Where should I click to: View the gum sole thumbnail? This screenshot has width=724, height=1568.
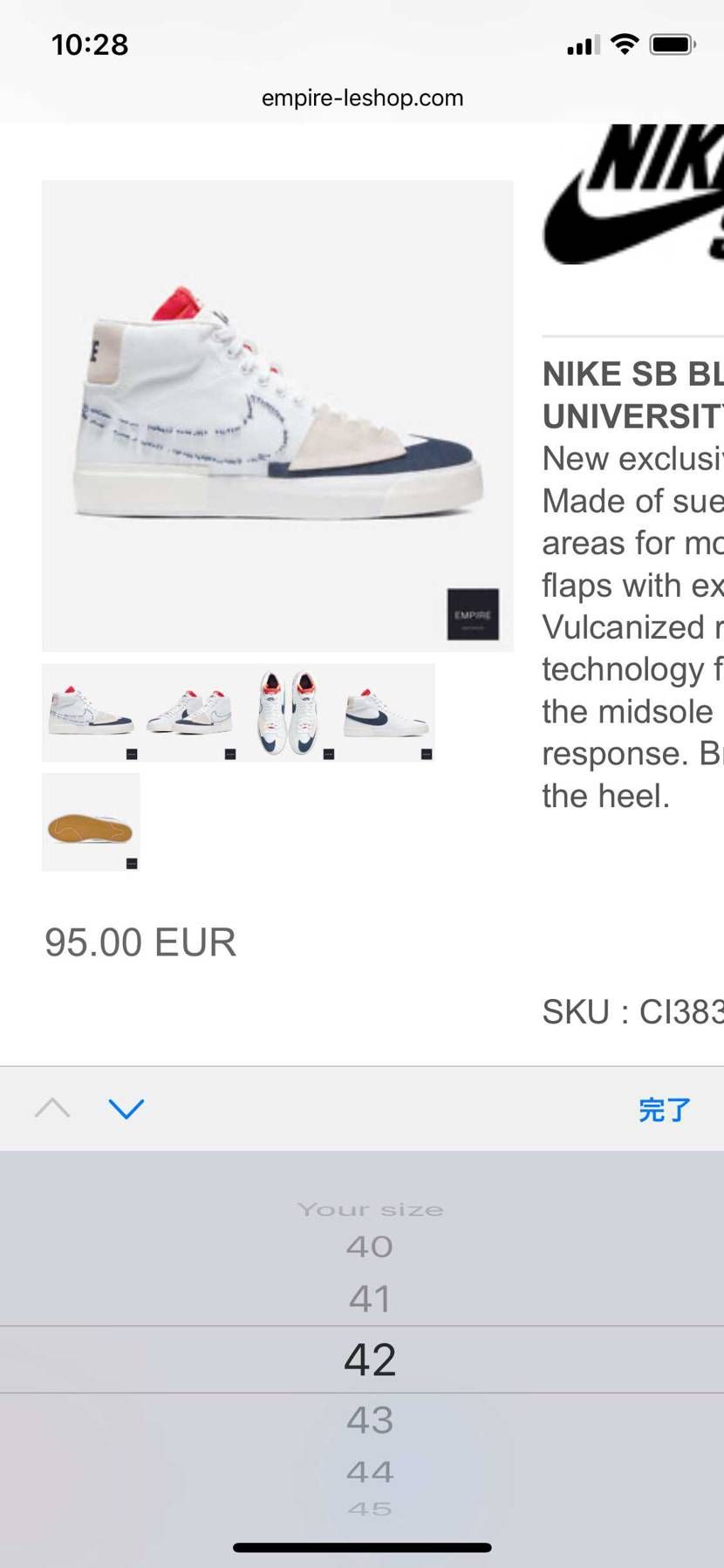(x=91, y=822)
